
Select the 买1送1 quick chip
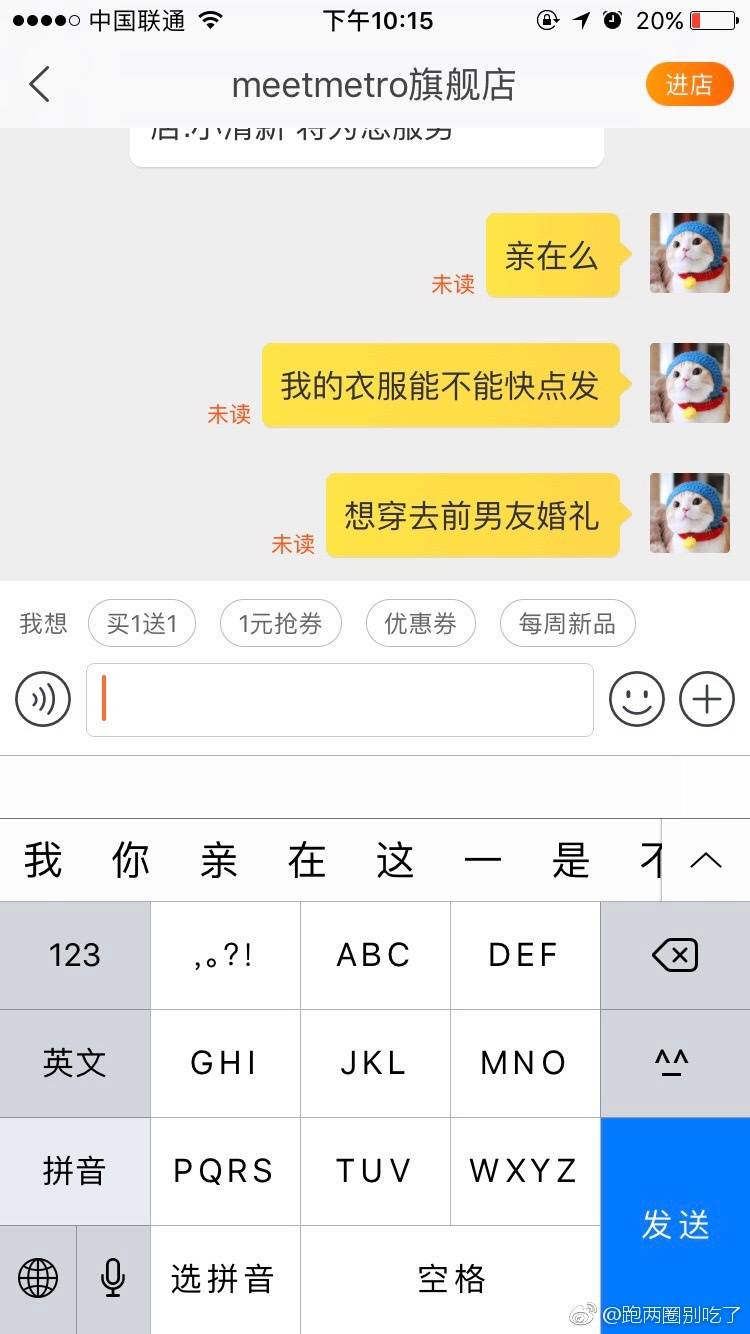click(142, 624)
